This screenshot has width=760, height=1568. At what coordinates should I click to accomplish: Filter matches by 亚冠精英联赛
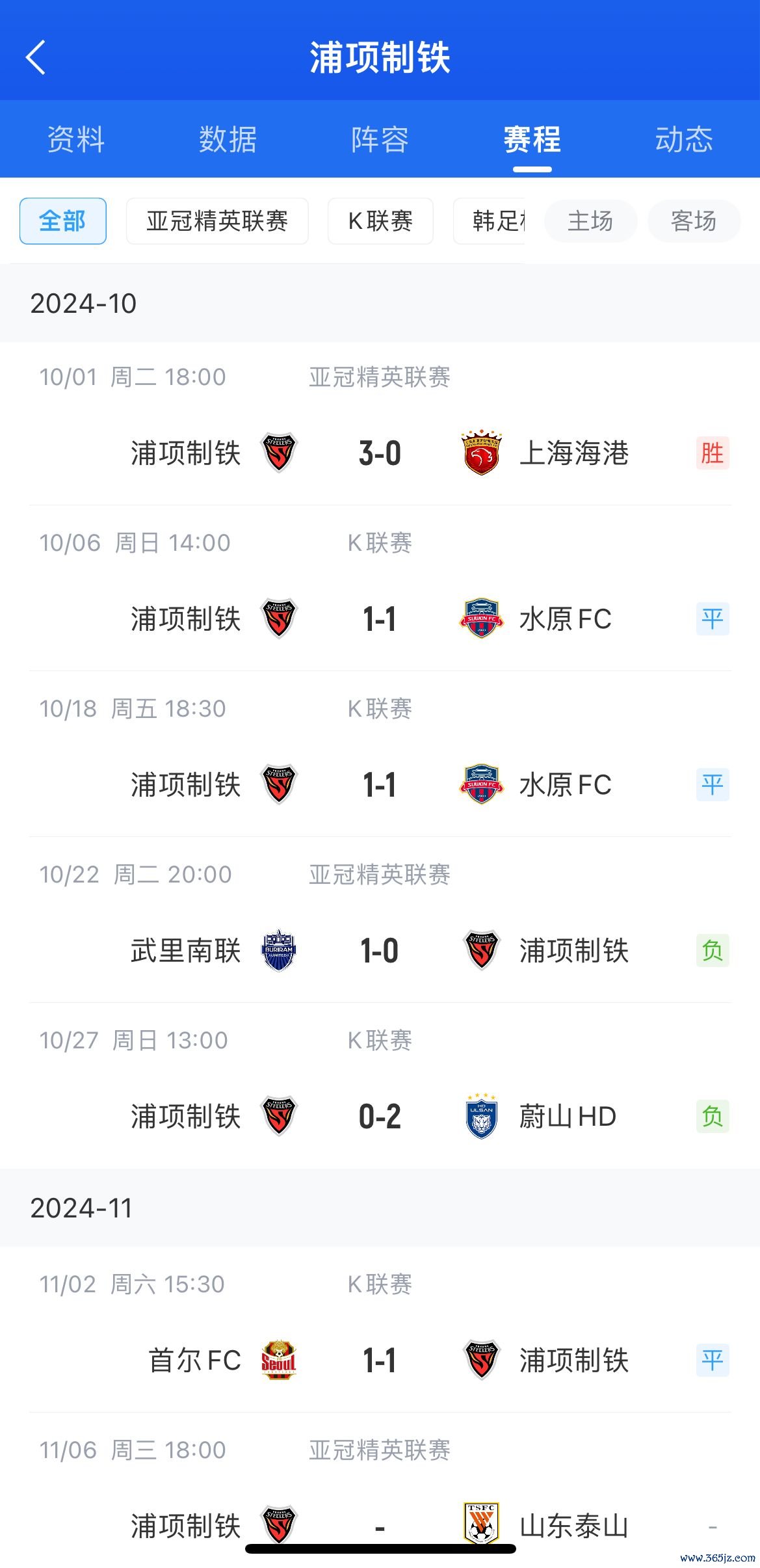pos(217,221)
